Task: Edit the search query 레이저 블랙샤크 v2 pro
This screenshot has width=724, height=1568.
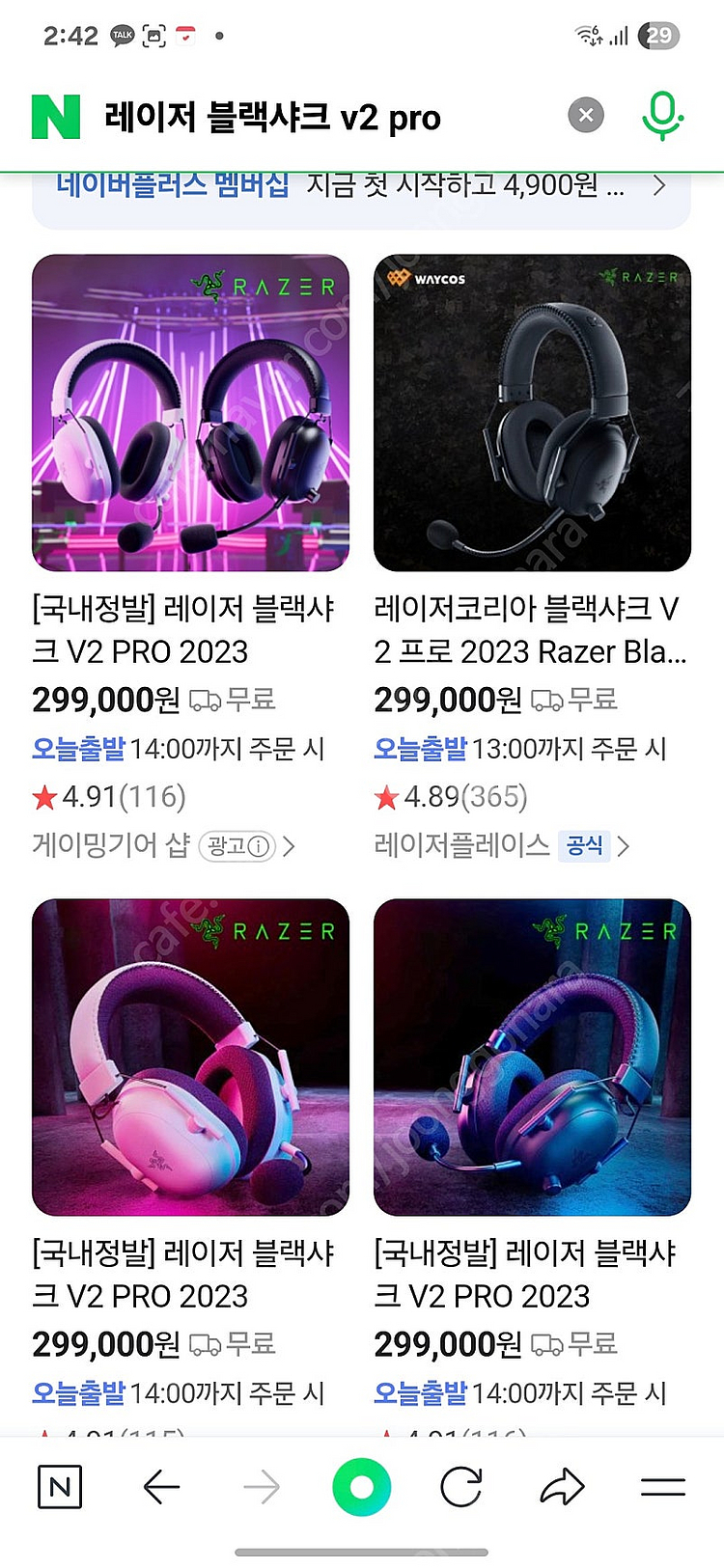Action: point(272,118)
